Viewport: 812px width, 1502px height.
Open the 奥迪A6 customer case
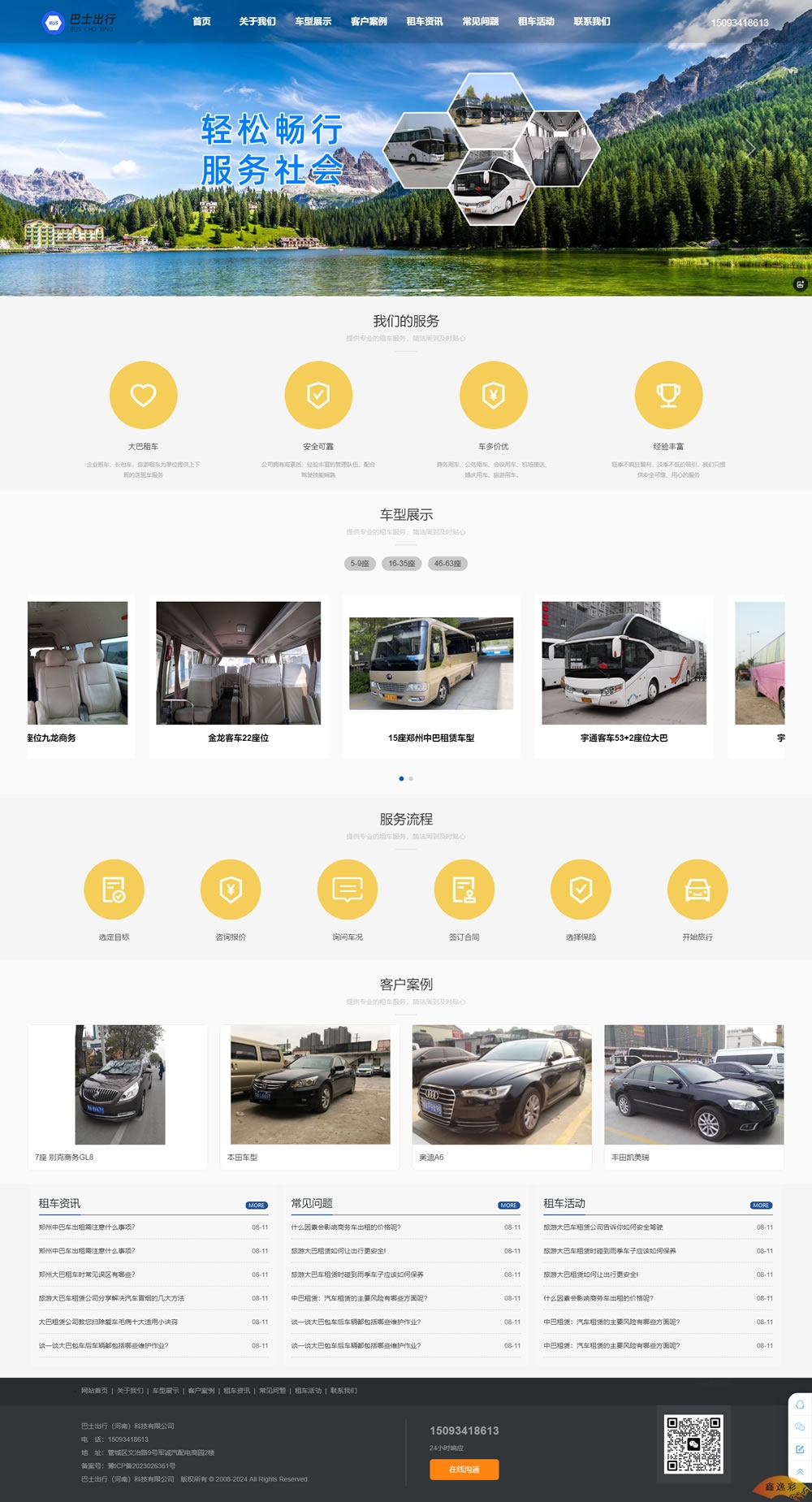coord(502,1095)
